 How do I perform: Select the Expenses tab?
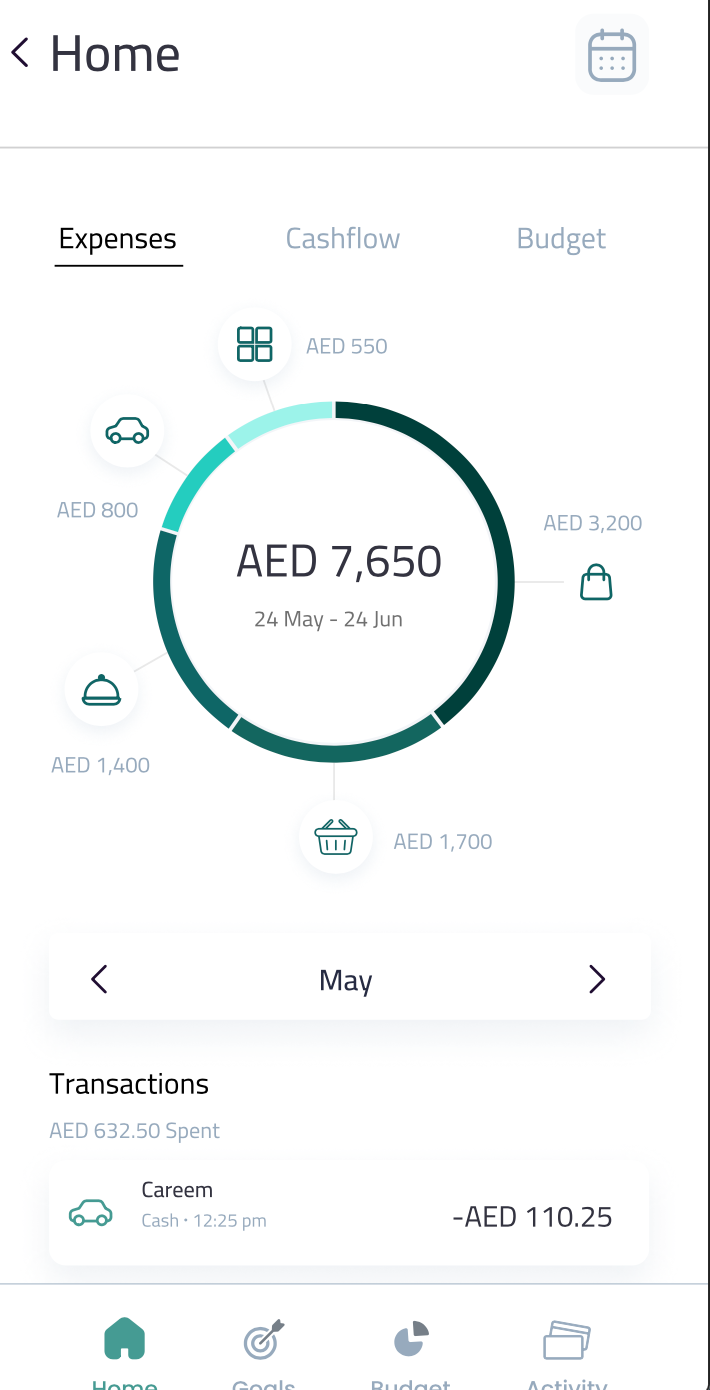coord(118,239)
